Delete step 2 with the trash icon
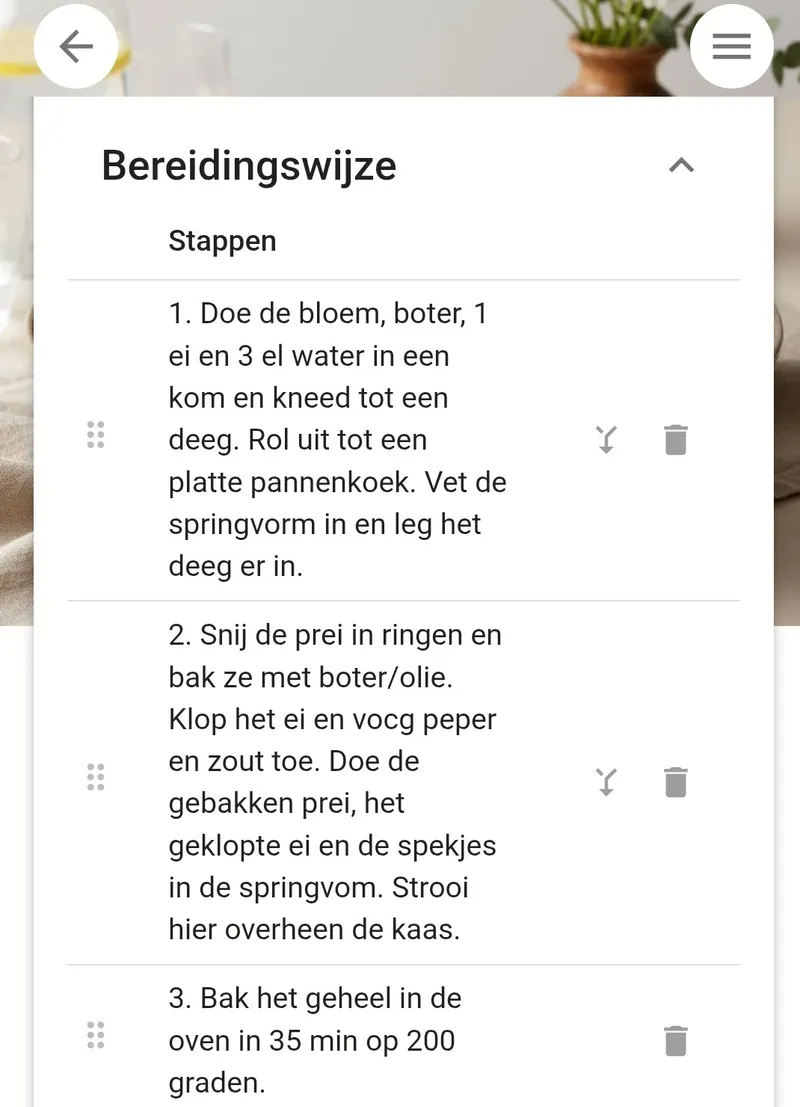The height and width of the screenshot is (1107, 800). point(675,782)
